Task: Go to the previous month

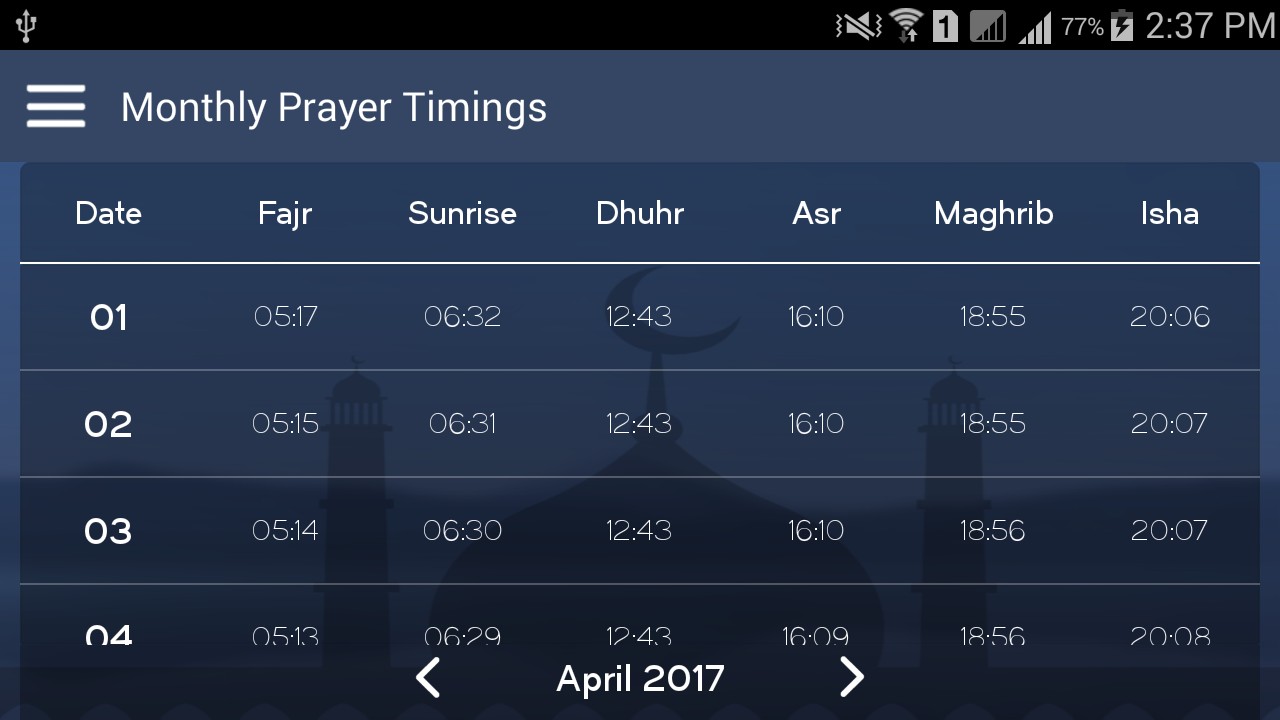Action: tap(428, 678)
